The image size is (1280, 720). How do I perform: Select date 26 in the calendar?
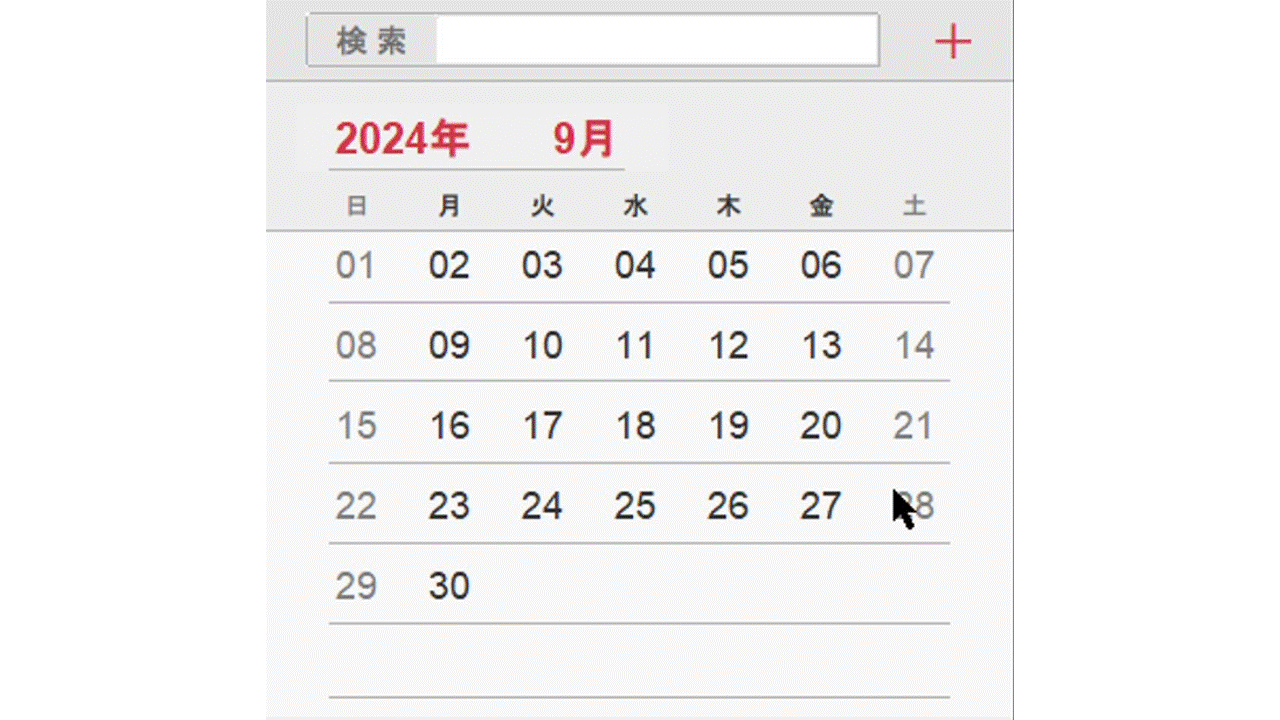pos(728,505)
